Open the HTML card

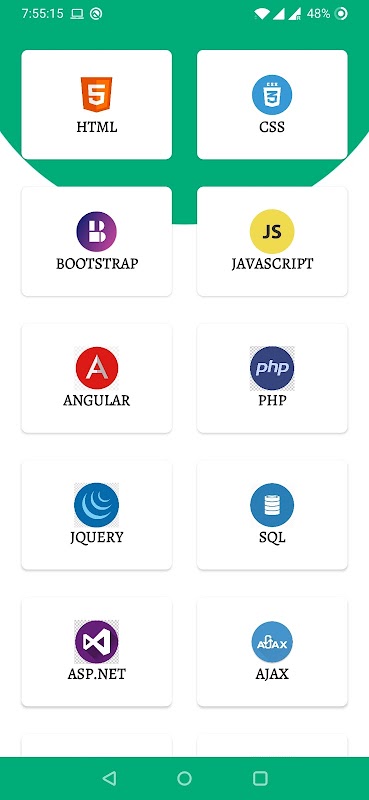click(x=96, y=105)
